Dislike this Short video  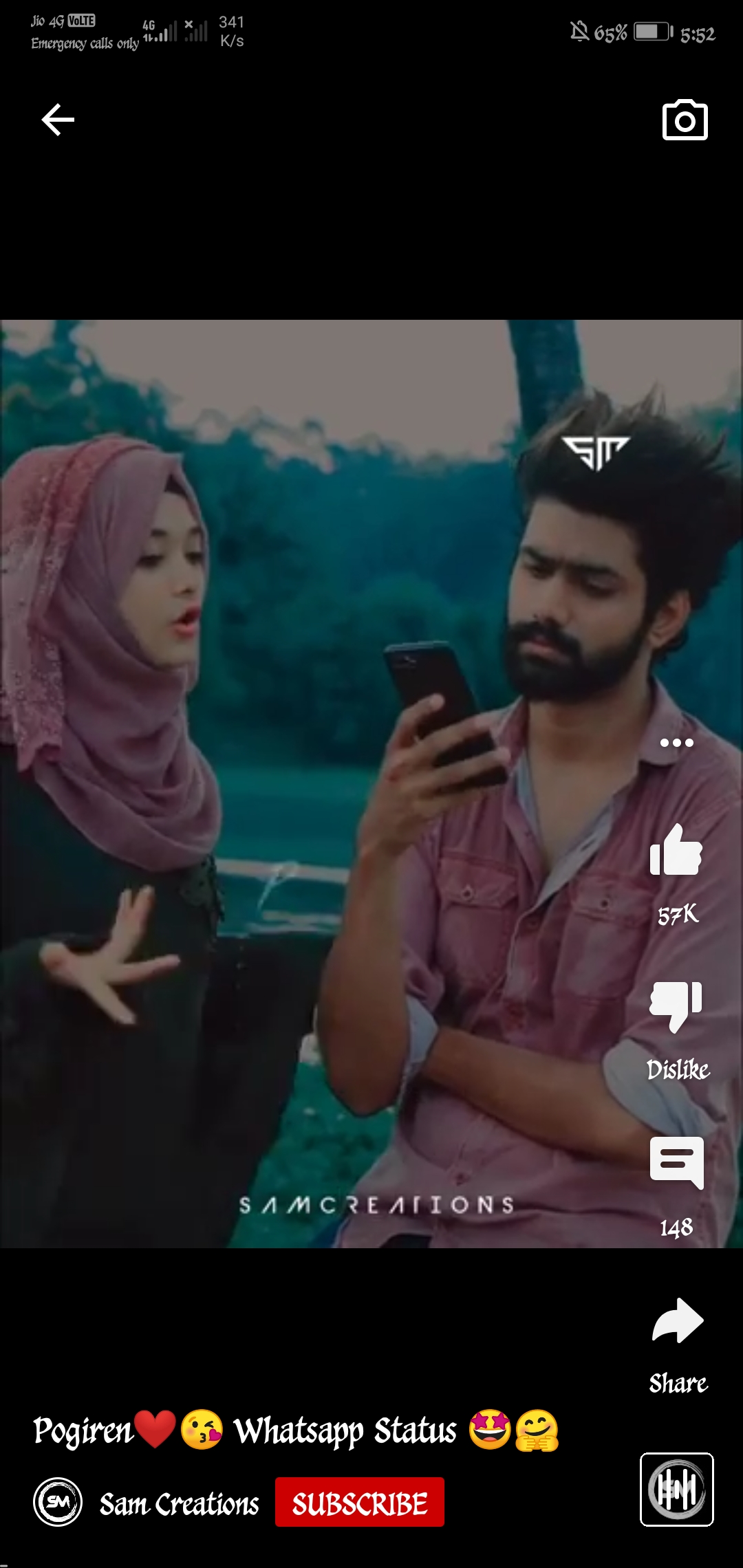point(676,1006)
